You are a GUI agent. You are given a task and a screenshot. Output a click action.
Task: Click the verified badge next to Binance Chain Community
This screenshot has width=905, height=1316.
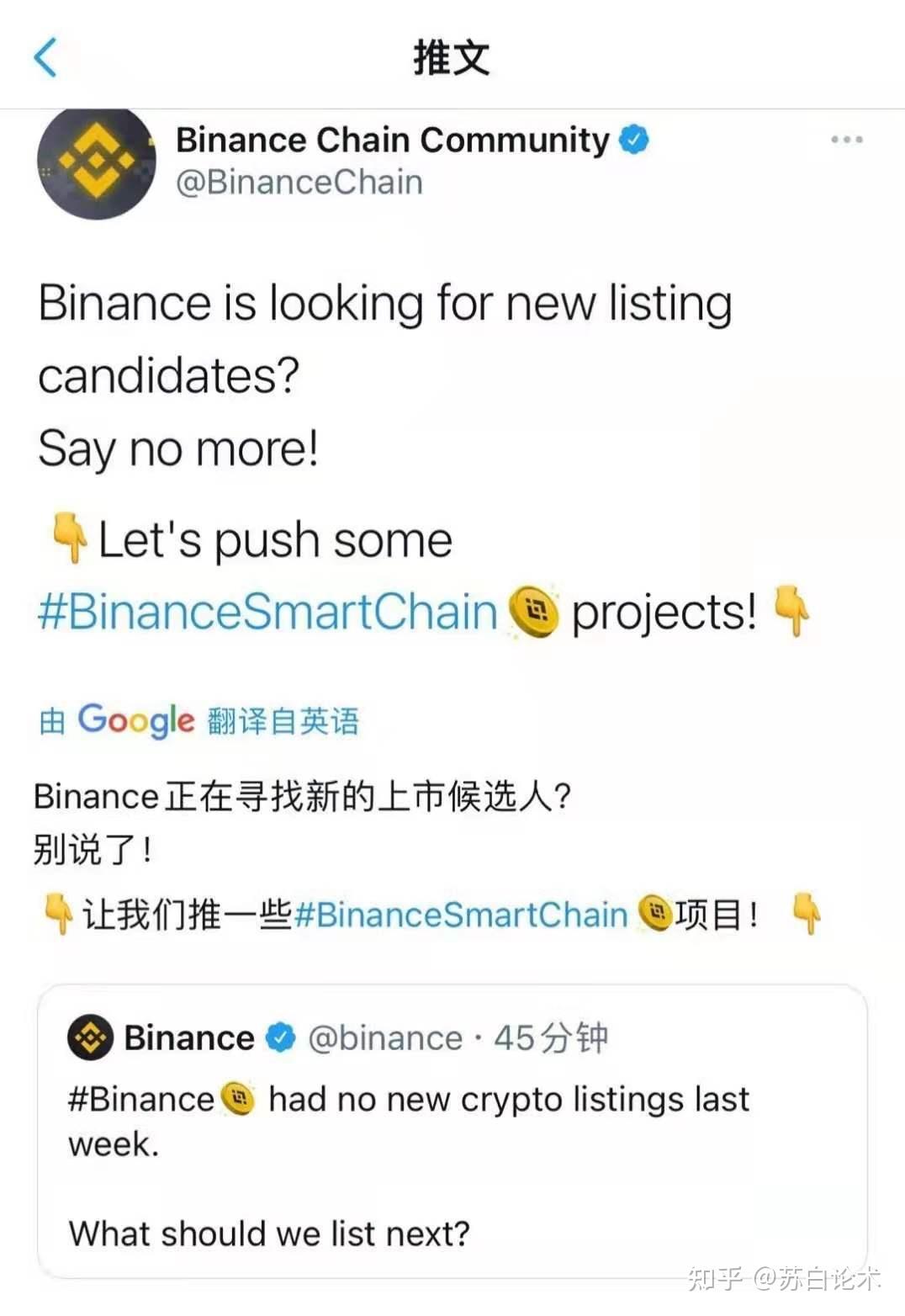click(632, 140)
